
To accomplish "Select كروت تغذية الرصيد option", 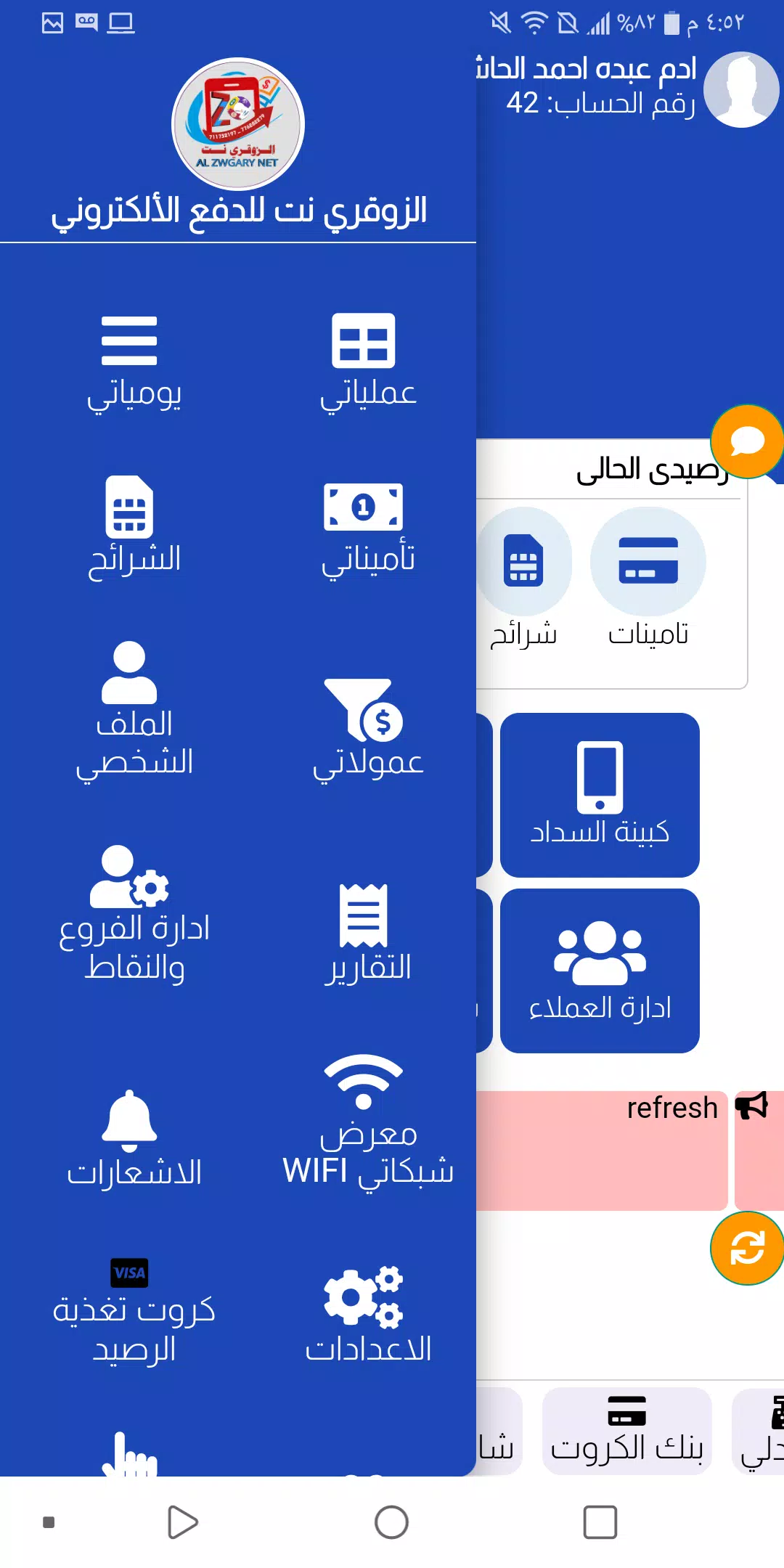I will coord(131,1312).
